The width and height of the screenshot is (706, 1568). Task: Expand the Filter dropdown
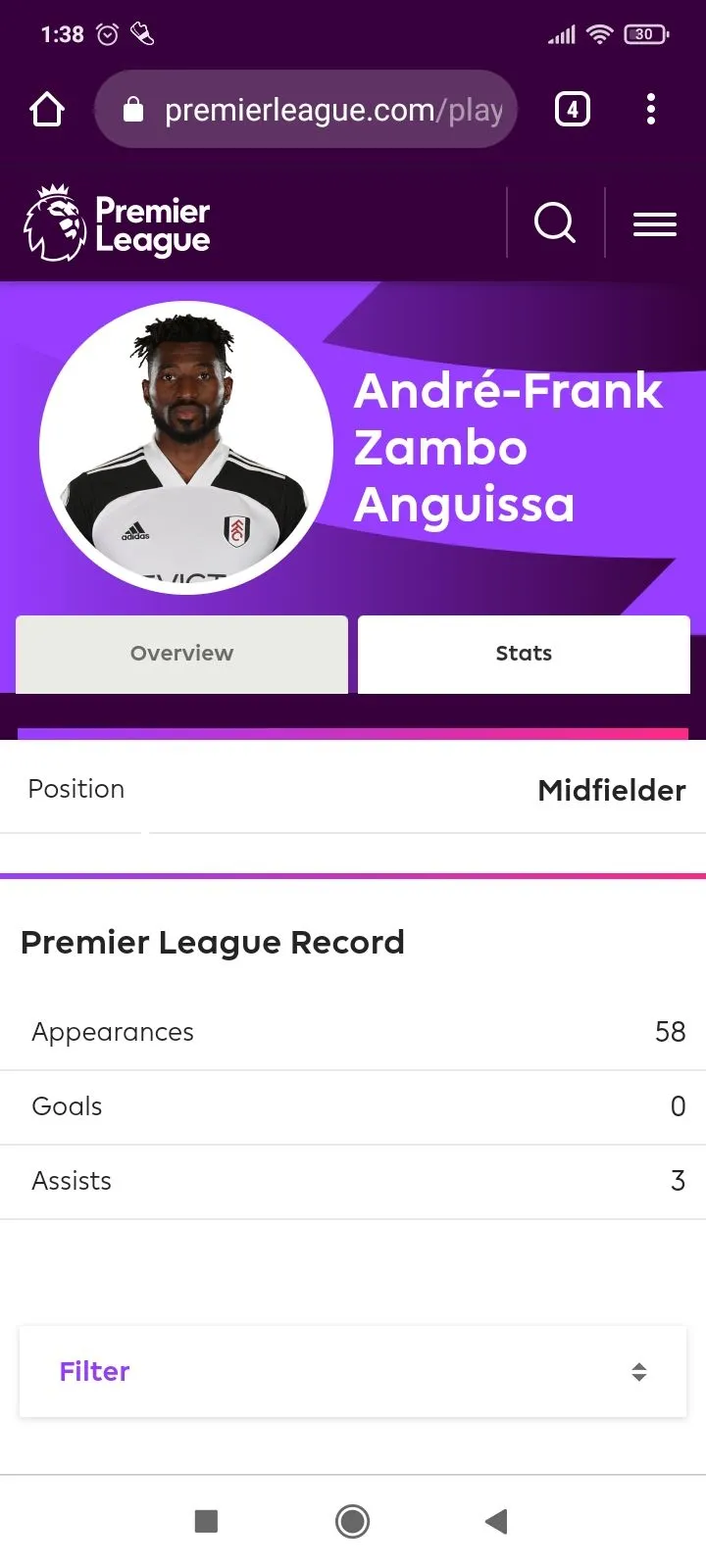pos(353,1371)
